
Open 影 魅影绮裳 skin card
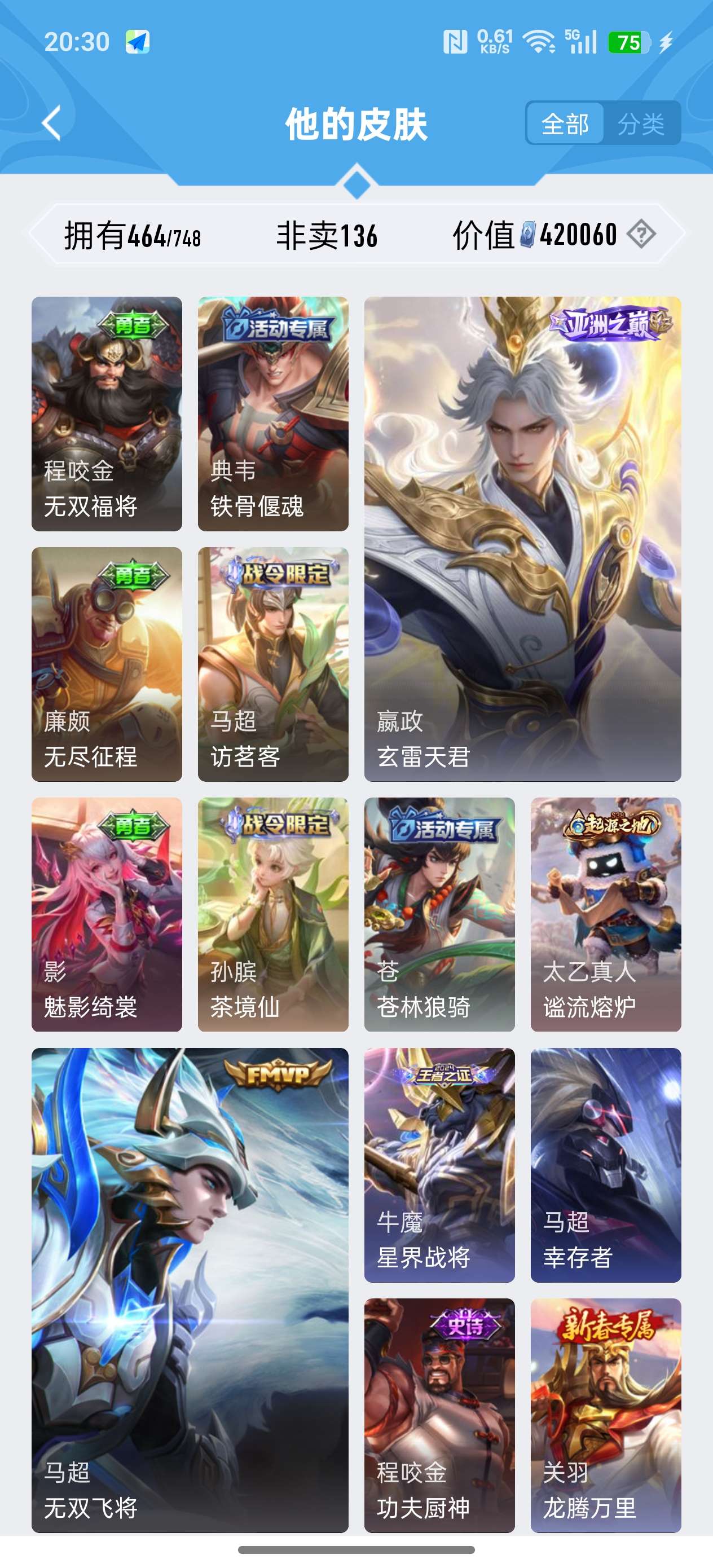click(107, 914)
